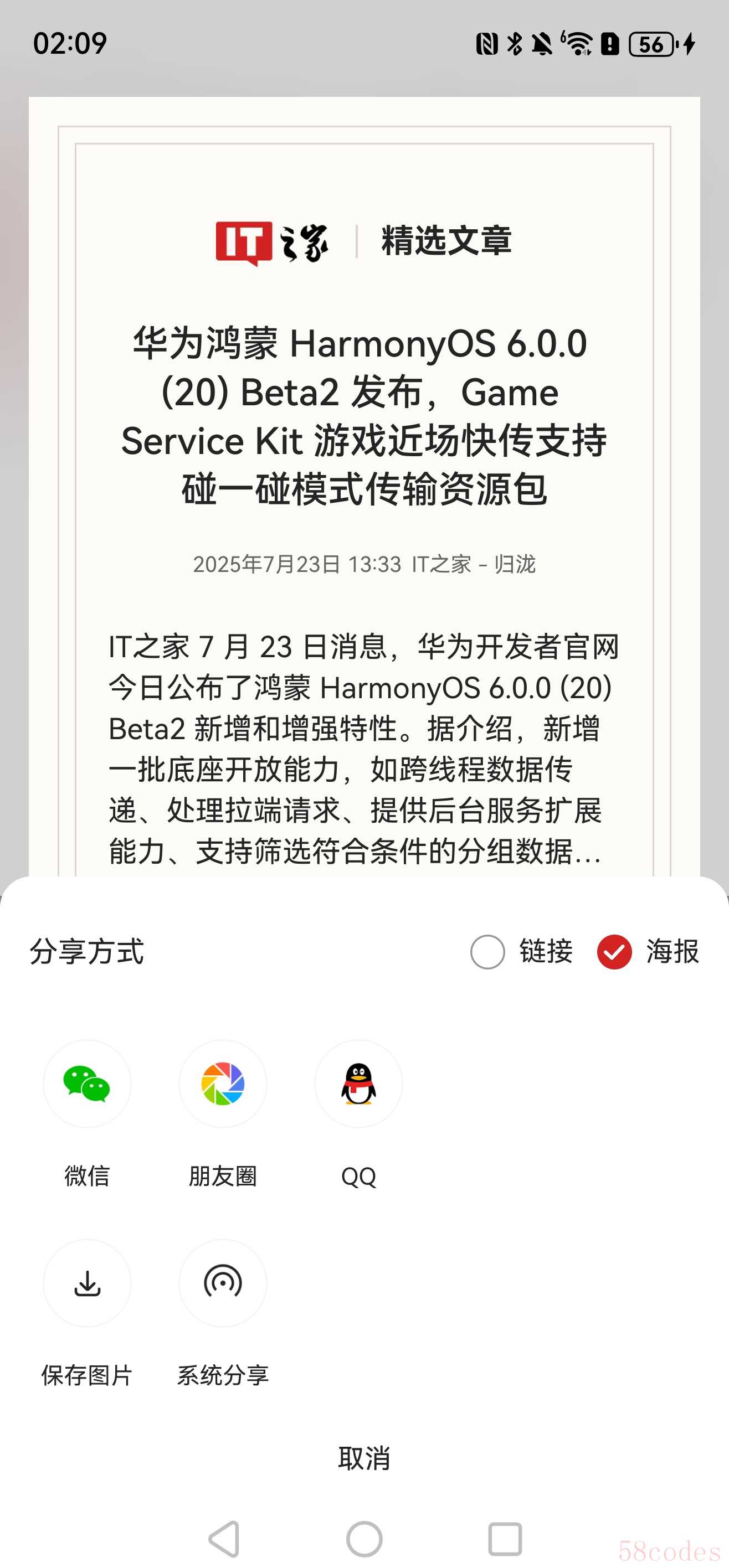Screen dimensions: 729x1568
Task: Tap the system back navigation button
Action: click(224, 1539)
